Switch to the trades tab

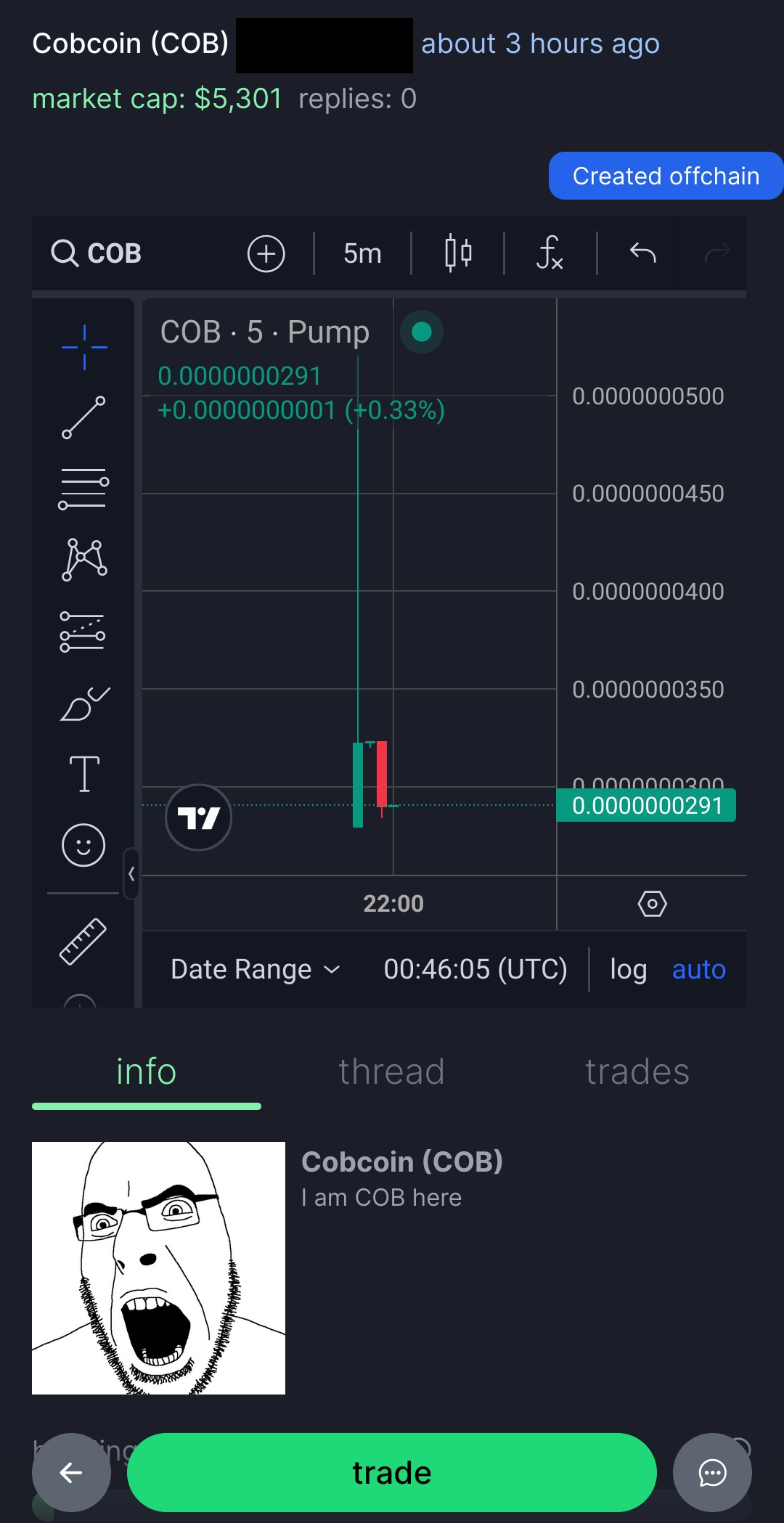[x=637, y=1072]
